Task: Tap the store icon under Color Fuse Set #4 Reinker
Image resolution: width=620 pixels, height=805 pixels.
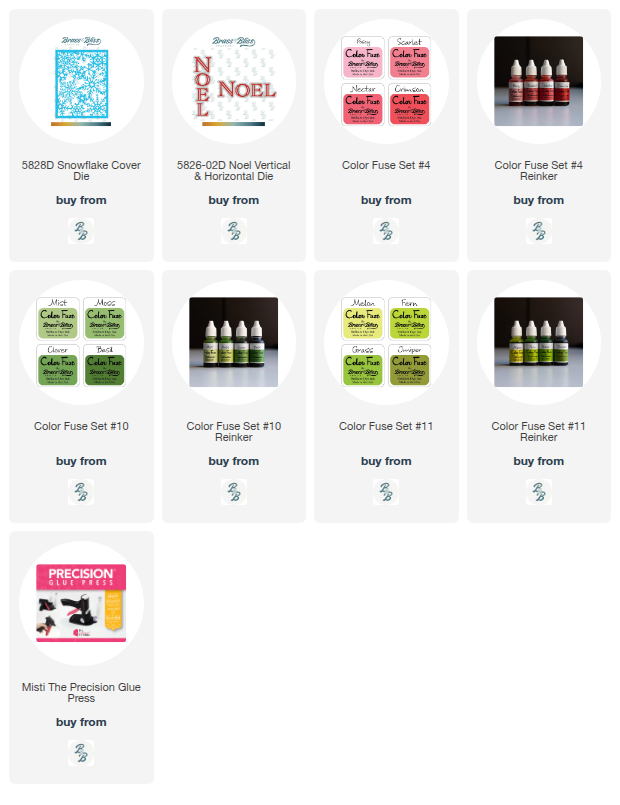Action: pos(538,231)
